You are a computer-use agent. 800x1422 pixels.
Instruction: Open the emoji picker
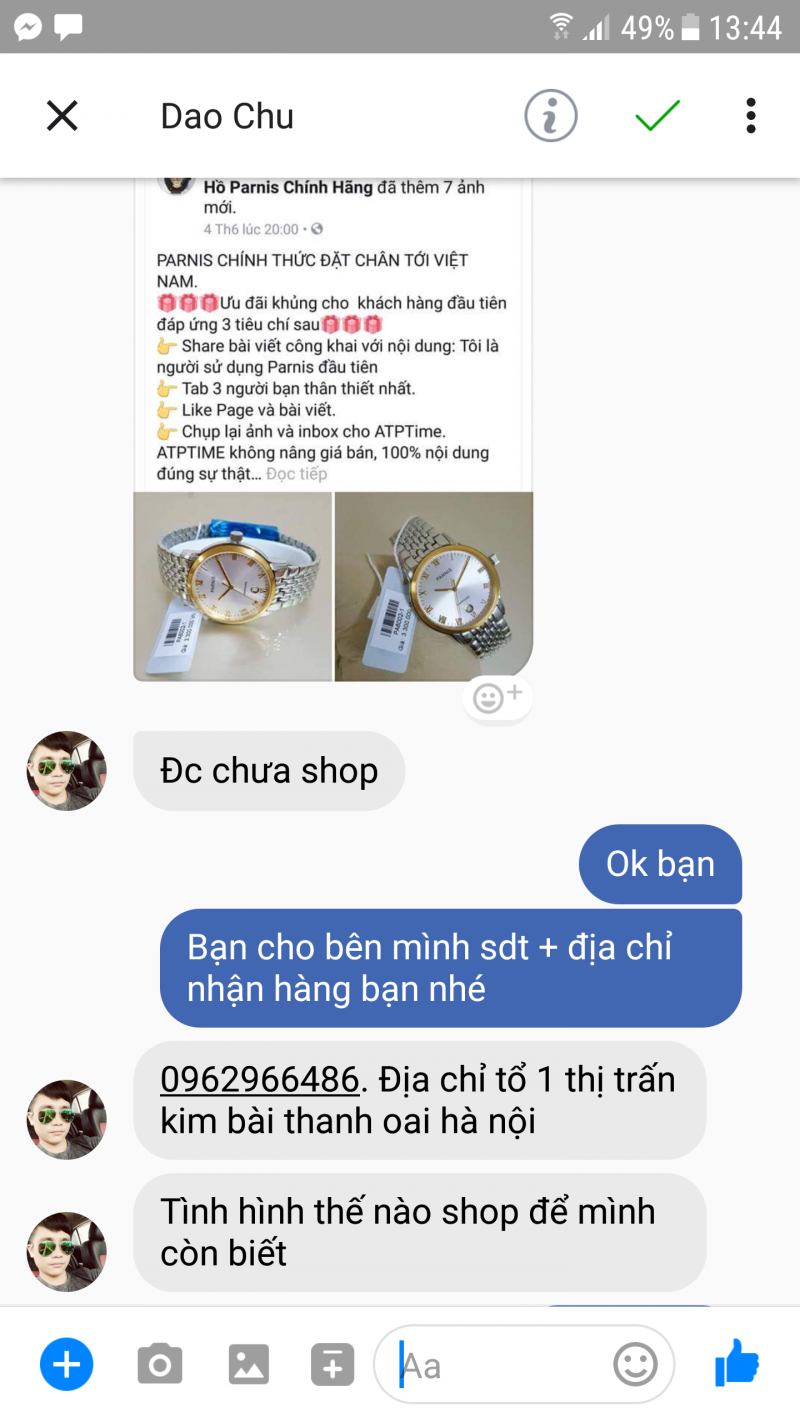point(635,1365)
